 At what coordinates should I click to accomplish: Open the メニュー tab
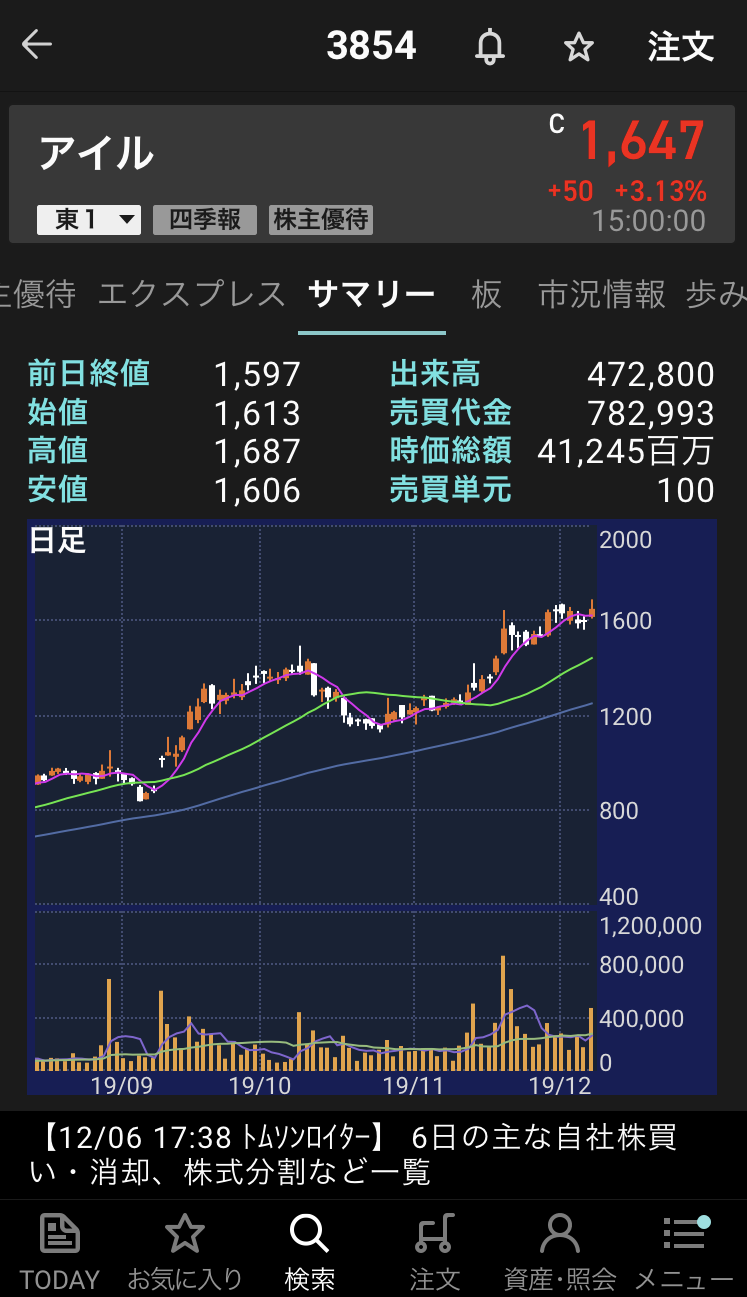[x=685, y=1250]
